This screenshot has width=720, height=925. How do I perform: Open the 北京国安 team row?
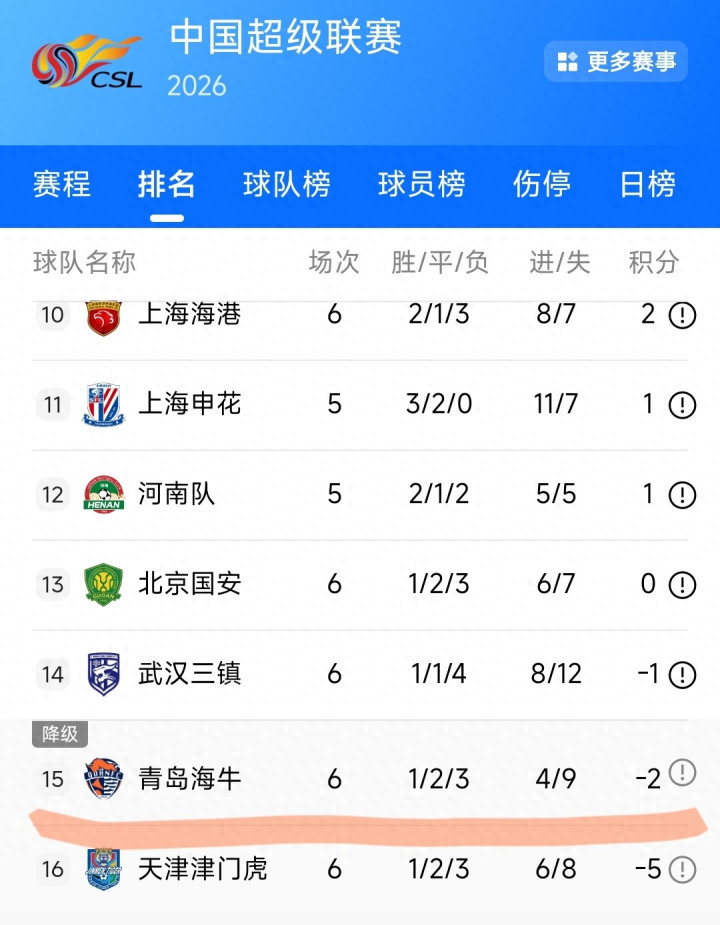pos(190,584)
